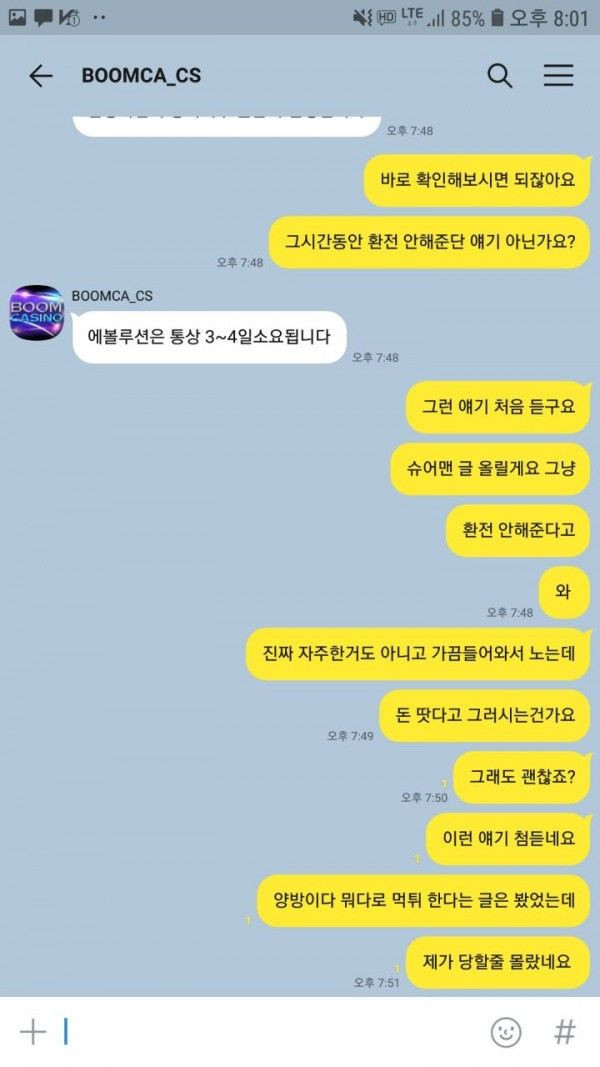Open the plus attachment menu
The image size is (600, 1067).
coord(33,1031)
